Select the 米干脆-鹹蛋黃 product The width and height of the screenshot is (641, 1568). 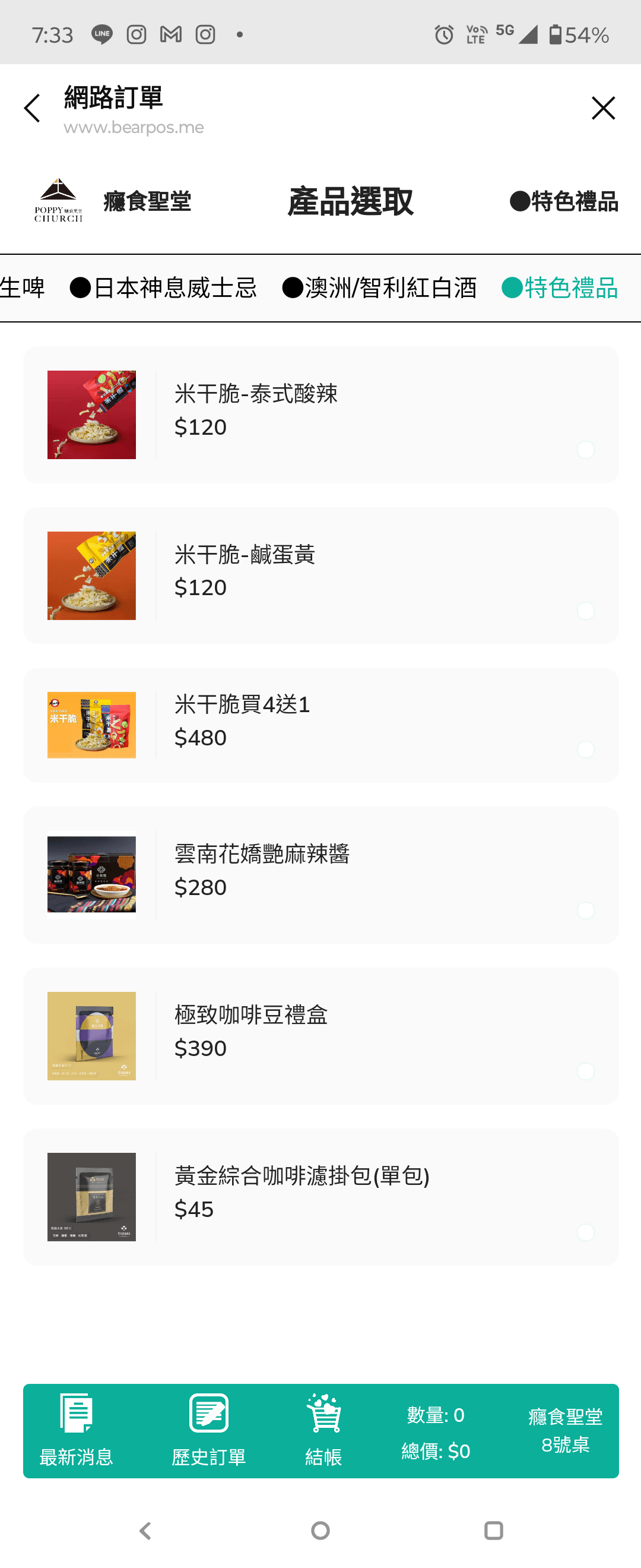point(320,575)
